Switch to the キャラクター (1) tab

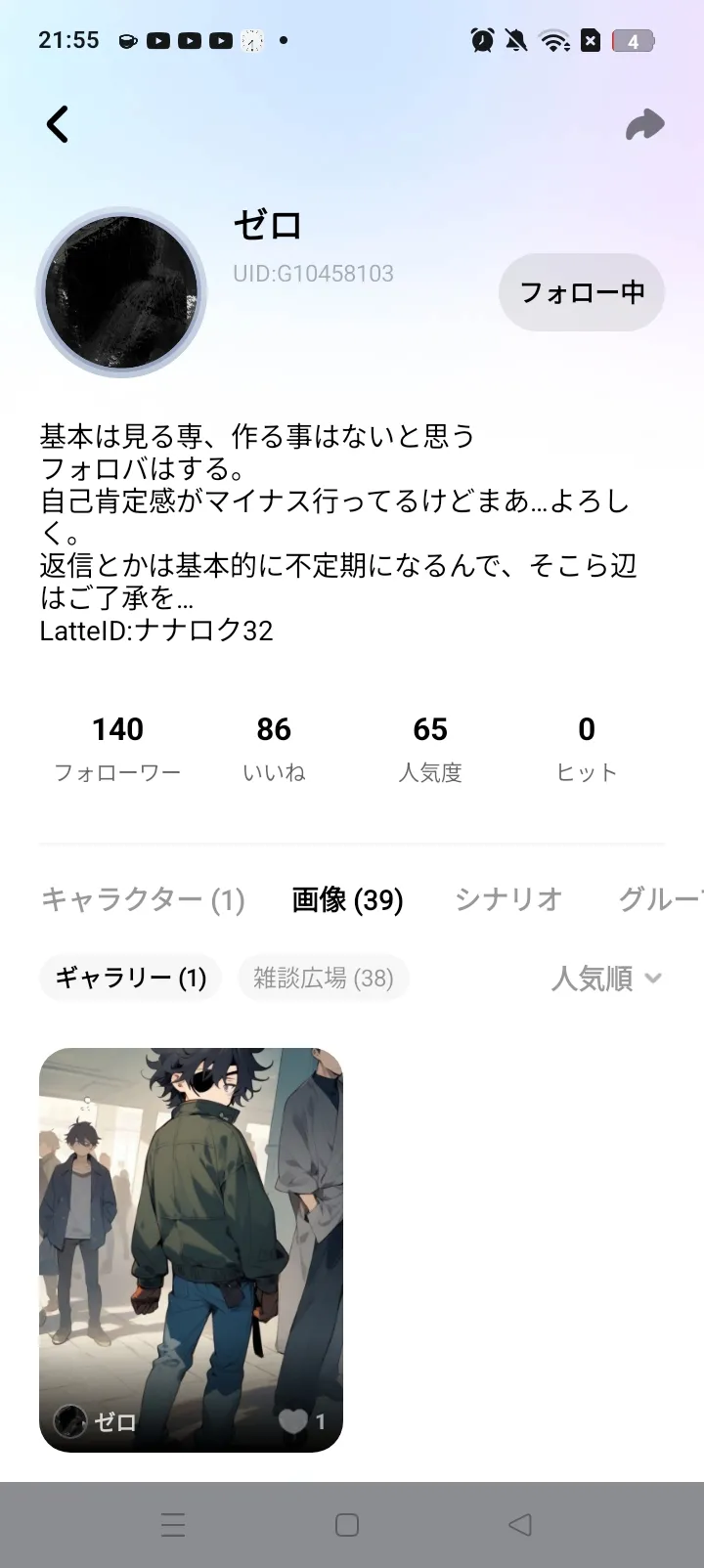click(143, 899)
